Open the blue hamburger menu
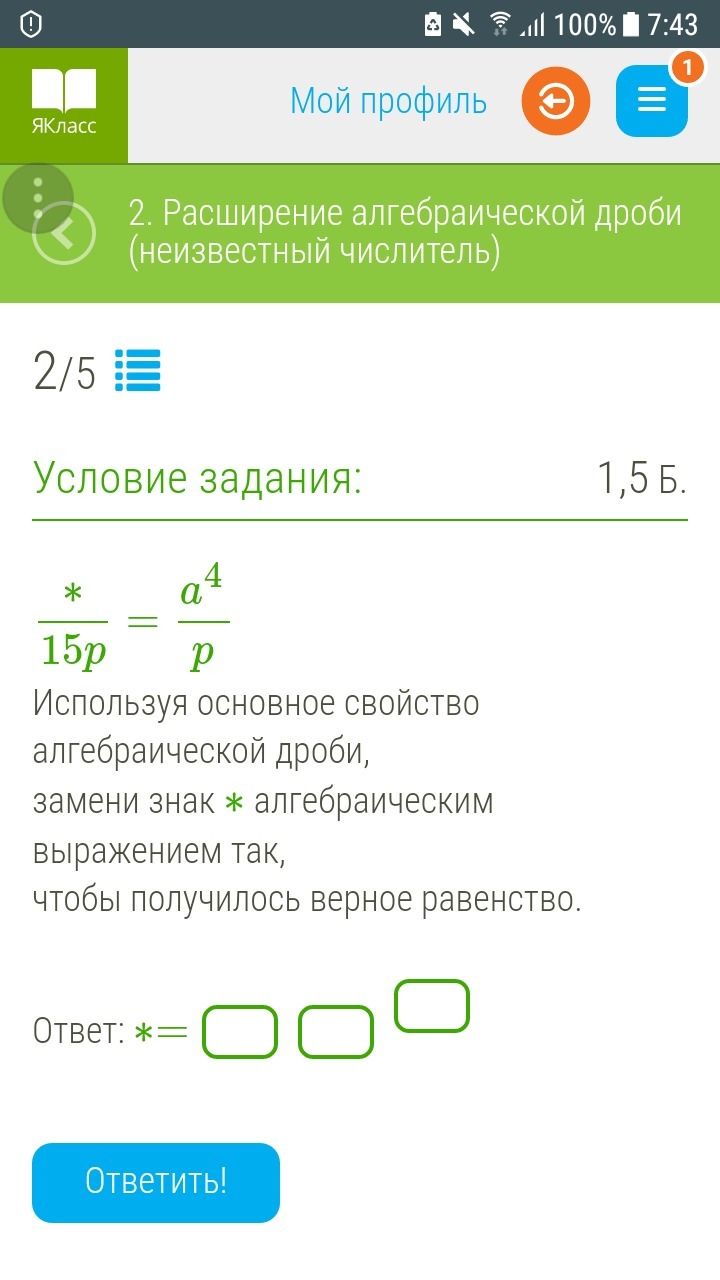 pos(651,101)
